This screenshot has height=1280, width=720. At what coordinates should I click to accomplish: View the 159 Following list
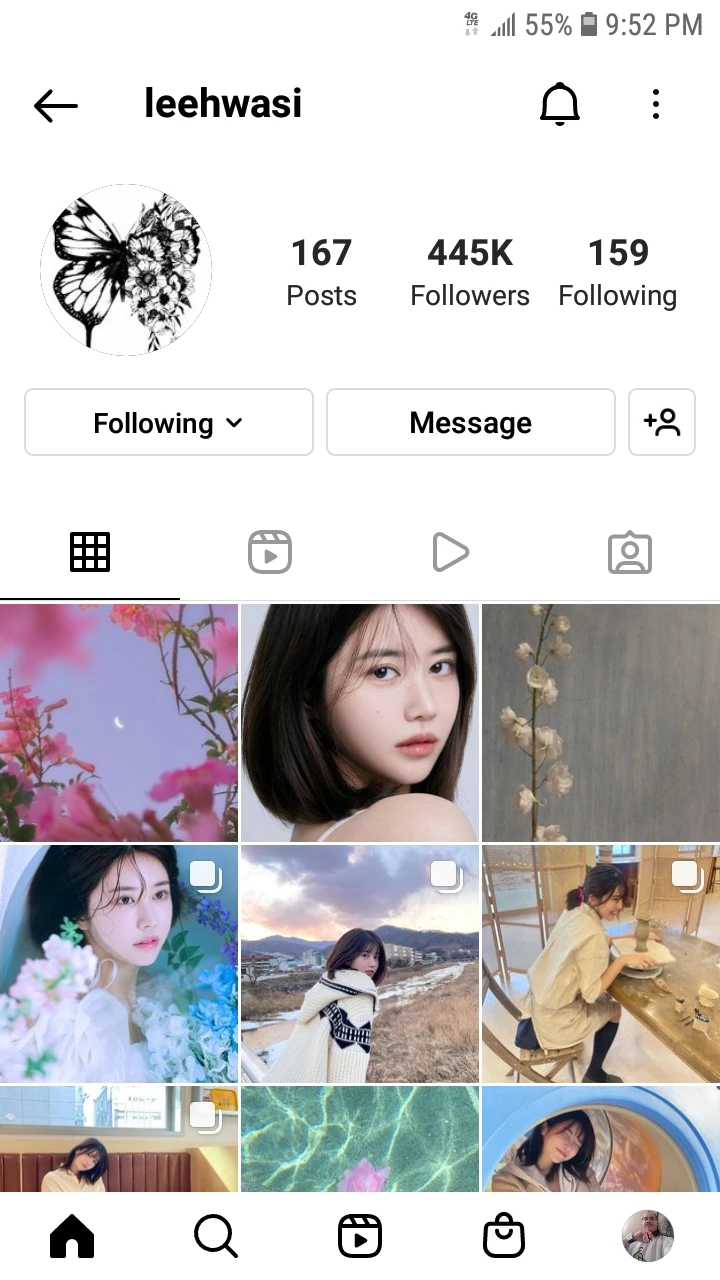618,272
